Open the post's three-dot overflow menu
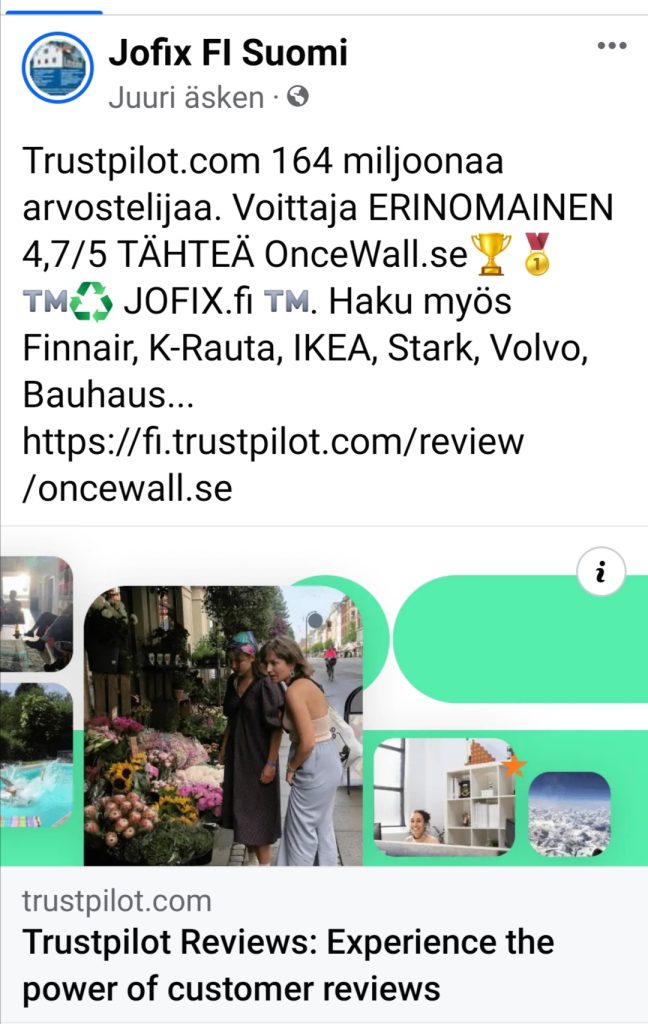 tap(611, 47)
